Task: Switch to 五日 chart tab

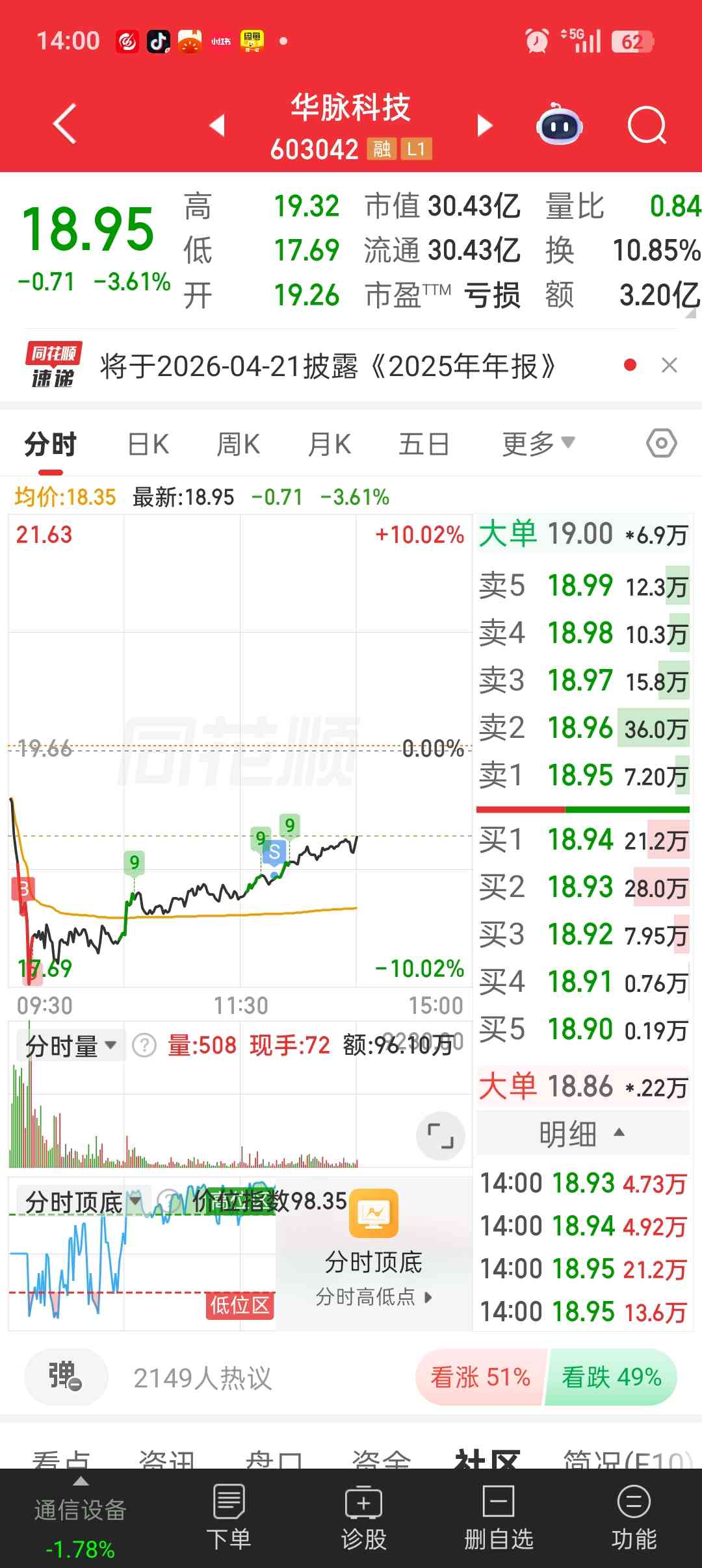Action: 424,445
